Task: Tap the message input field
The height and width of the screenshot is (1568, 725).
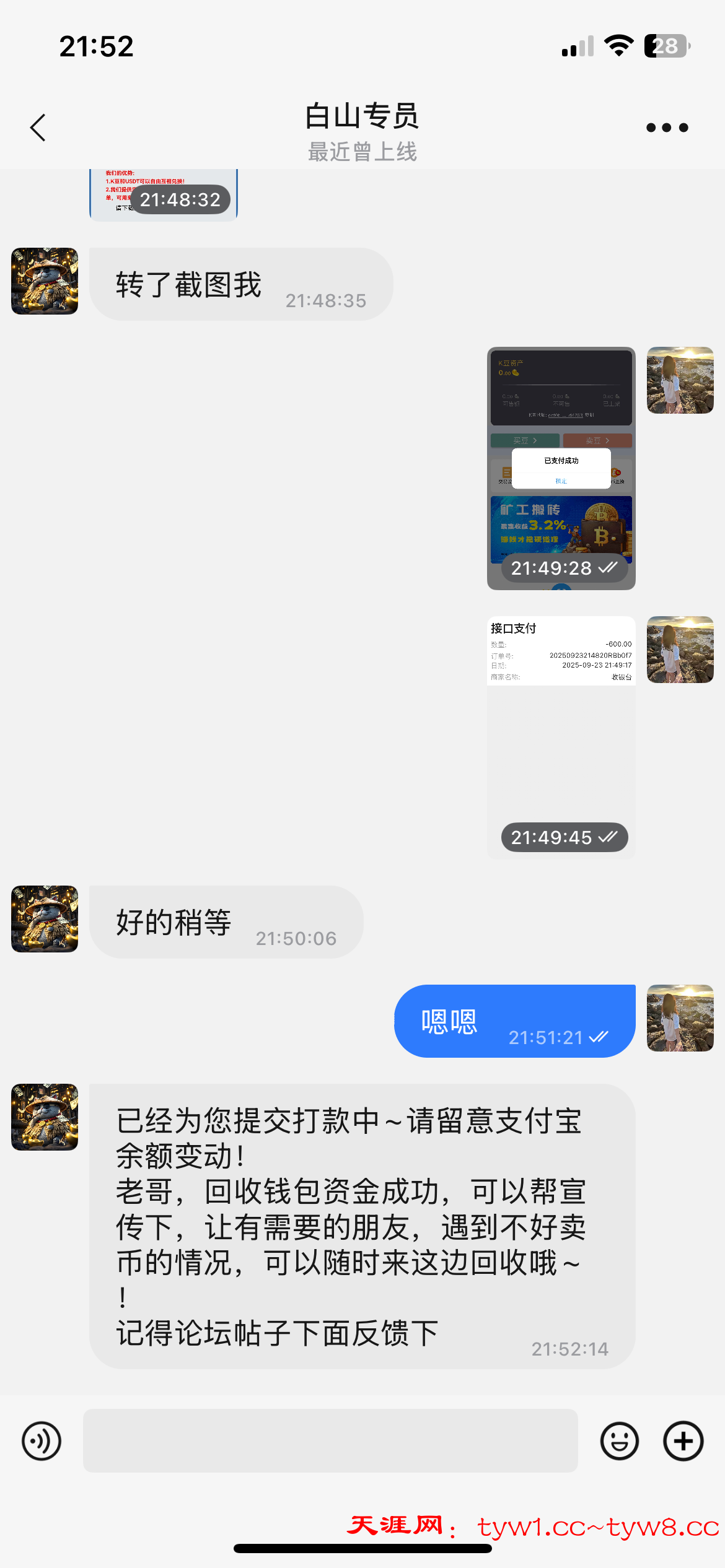Action: [330, 1440]
